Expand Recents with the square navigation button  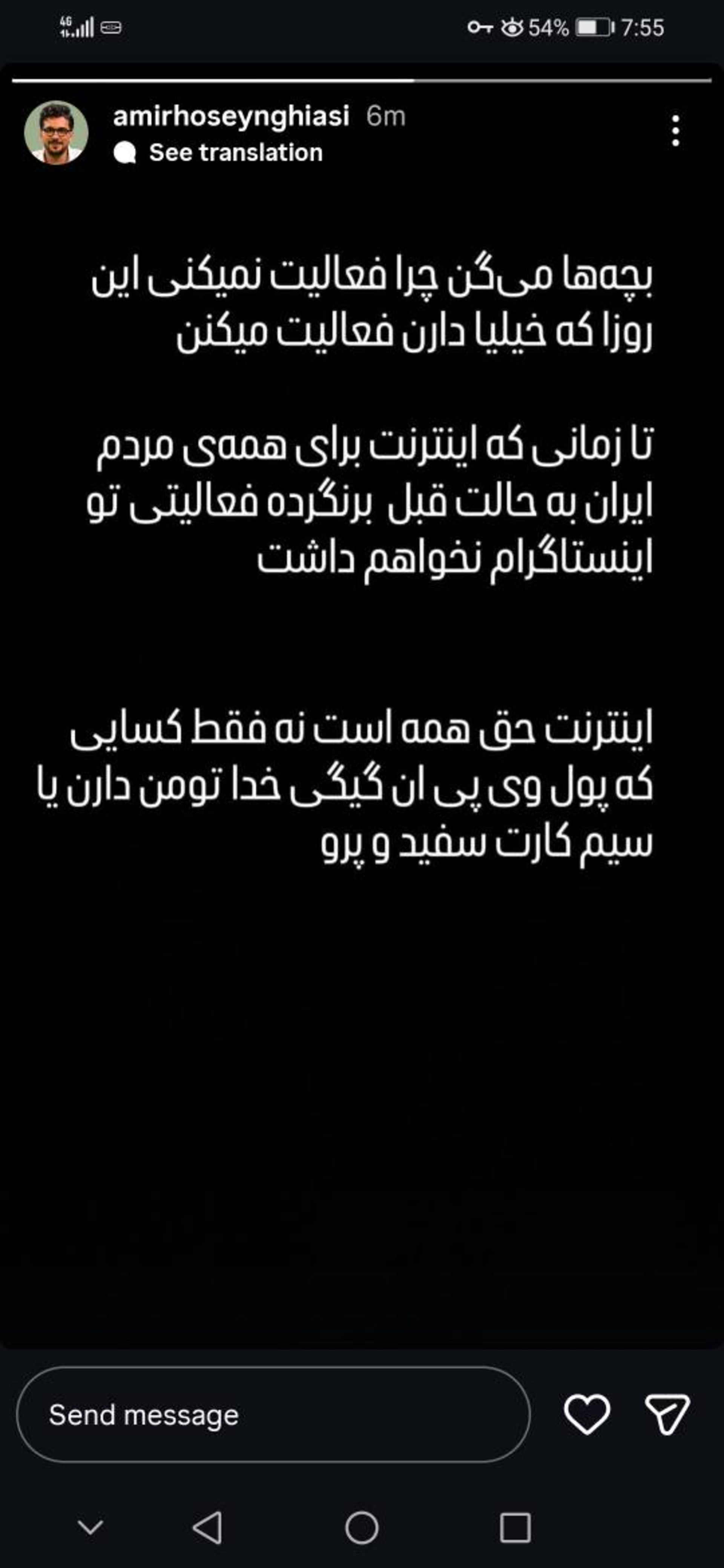point(515,1527)
